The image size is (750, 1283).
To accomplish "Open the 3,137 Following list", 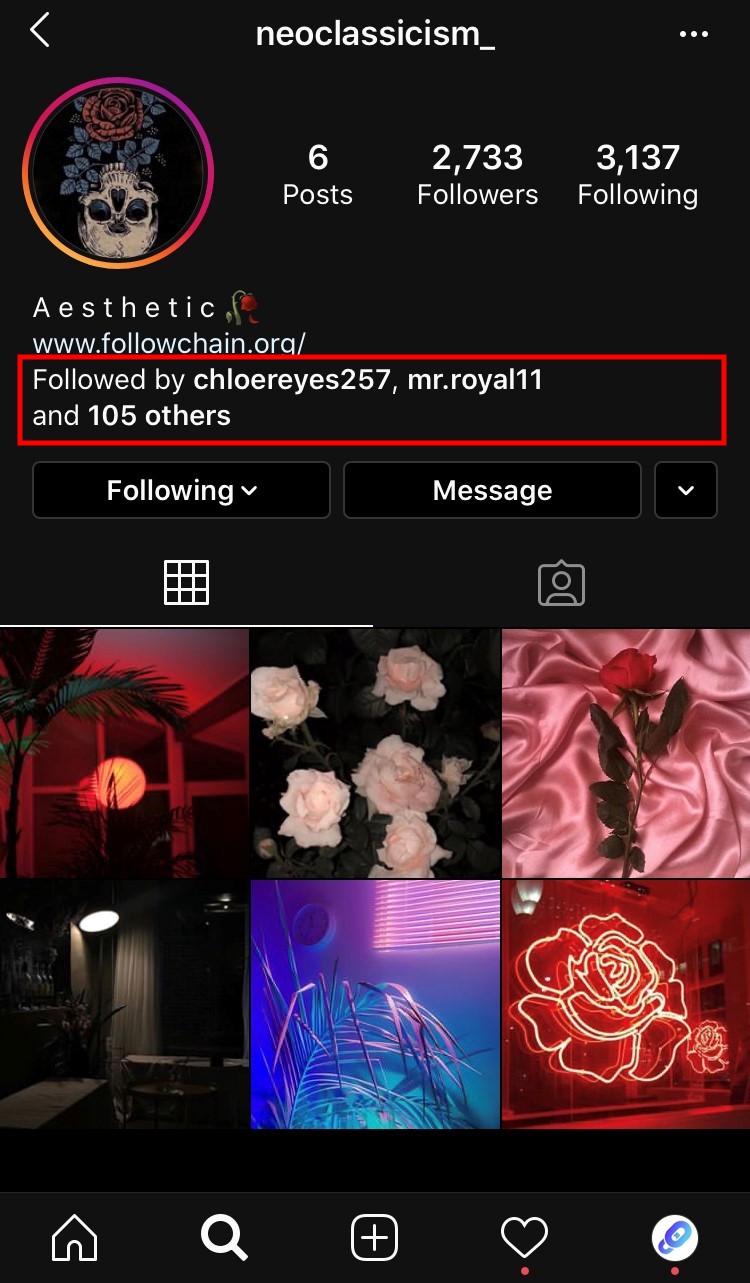I will [x=637, y=174].
